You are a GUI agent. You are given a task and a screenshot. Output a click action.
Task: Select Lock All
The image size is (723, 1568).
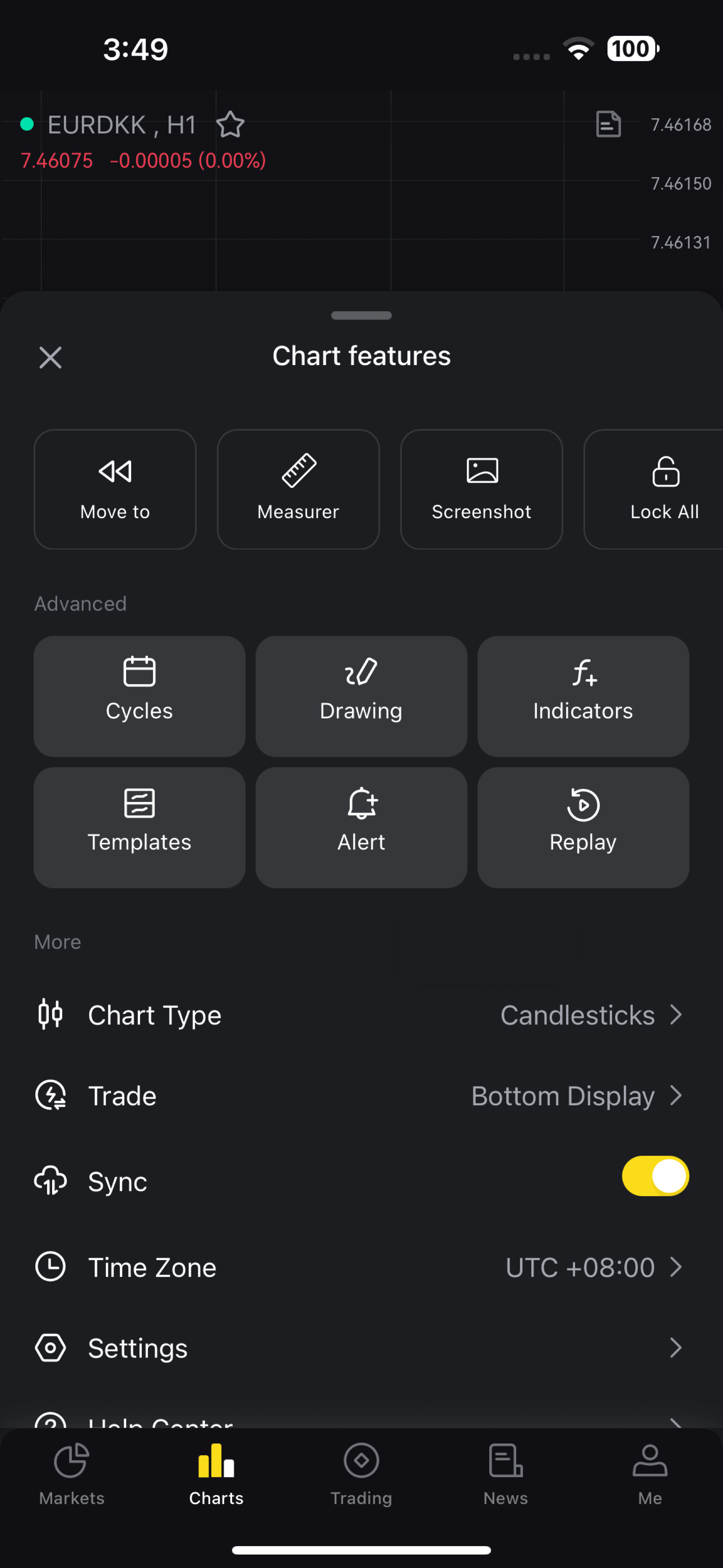point(663,490)
